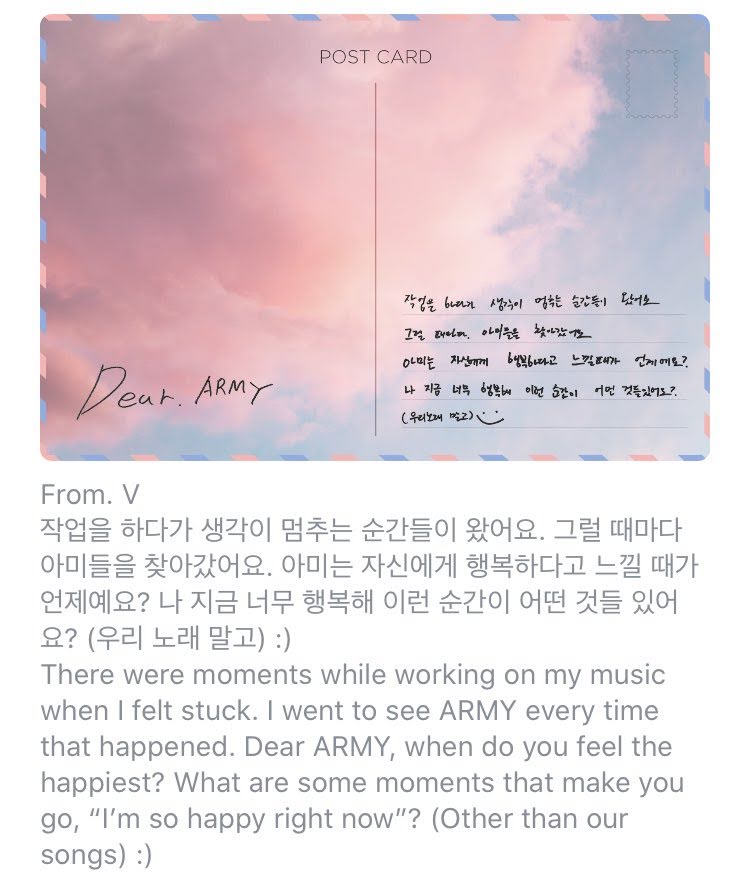Open the Dear ARMY postcard image
The width and height of the screenshot is (750, 874).
tap(374, 237)
